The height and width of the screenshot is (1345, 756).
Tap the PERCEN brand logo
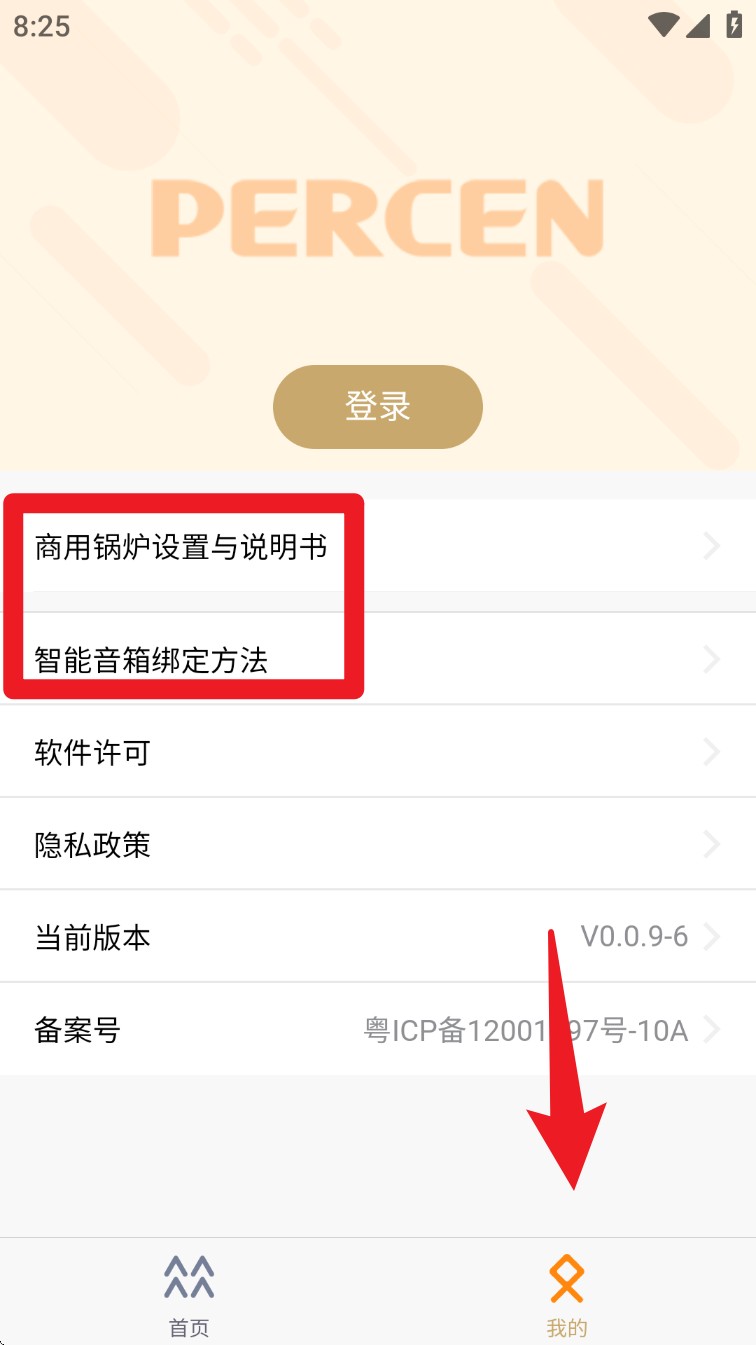[378, 218]
